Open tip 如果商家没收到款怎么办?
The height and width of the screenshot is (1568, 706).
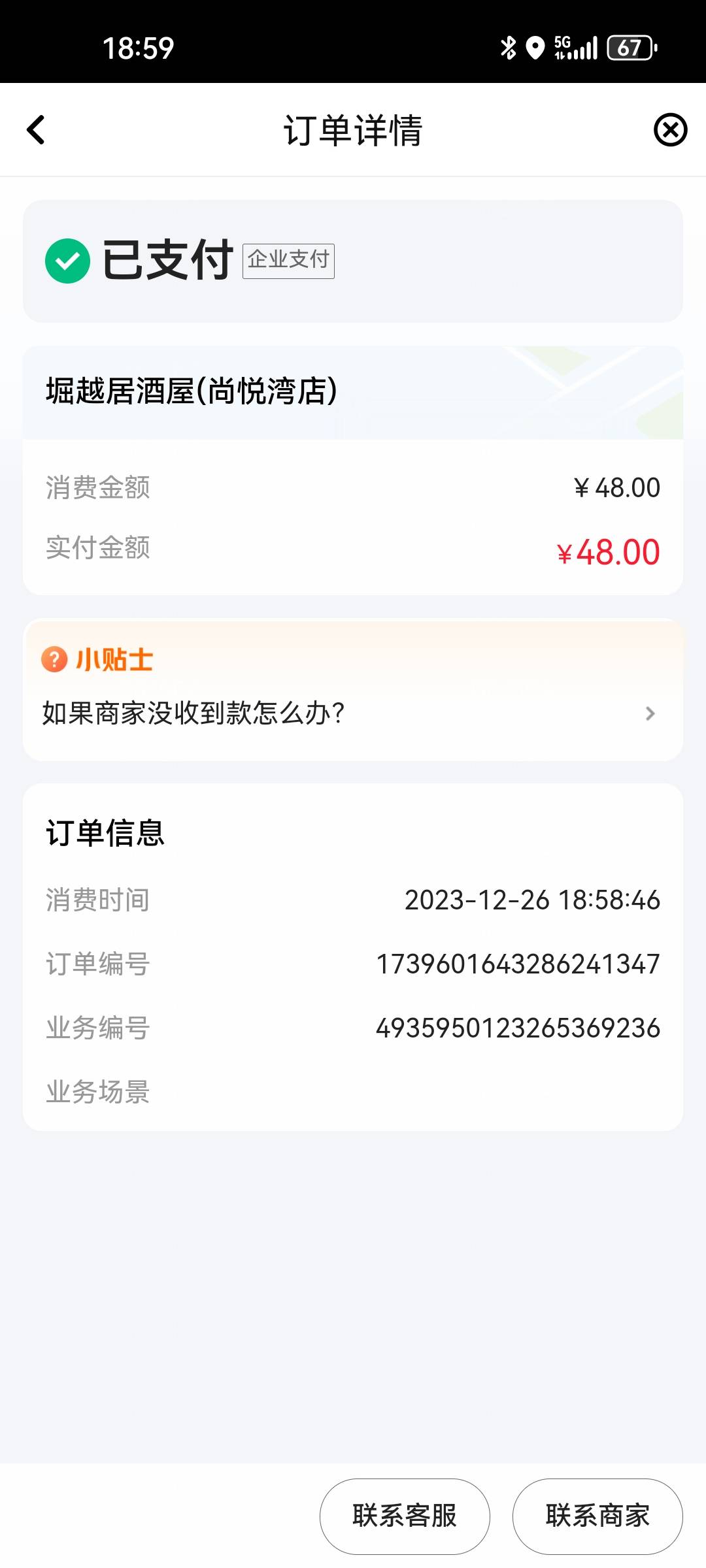point(353,713)
